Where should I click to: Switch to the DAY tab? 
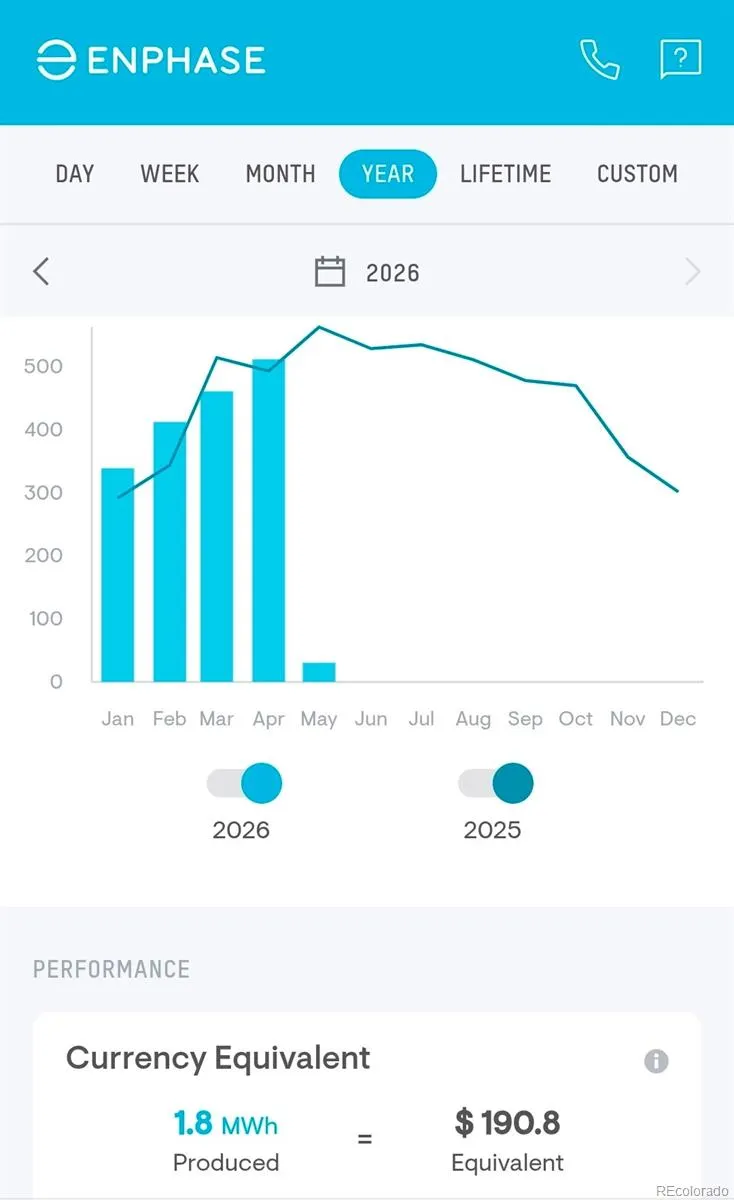point(75,174)
